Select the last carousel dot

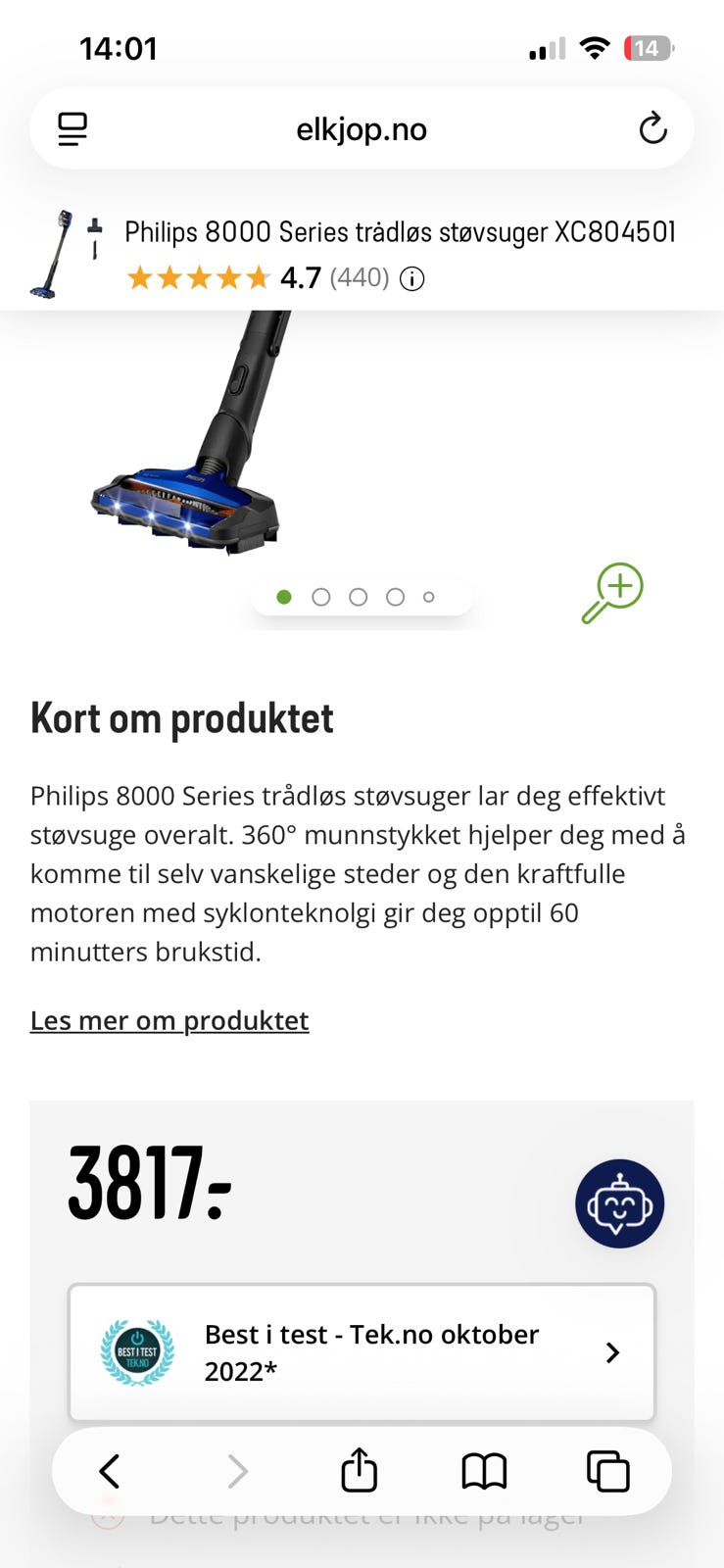429,596
